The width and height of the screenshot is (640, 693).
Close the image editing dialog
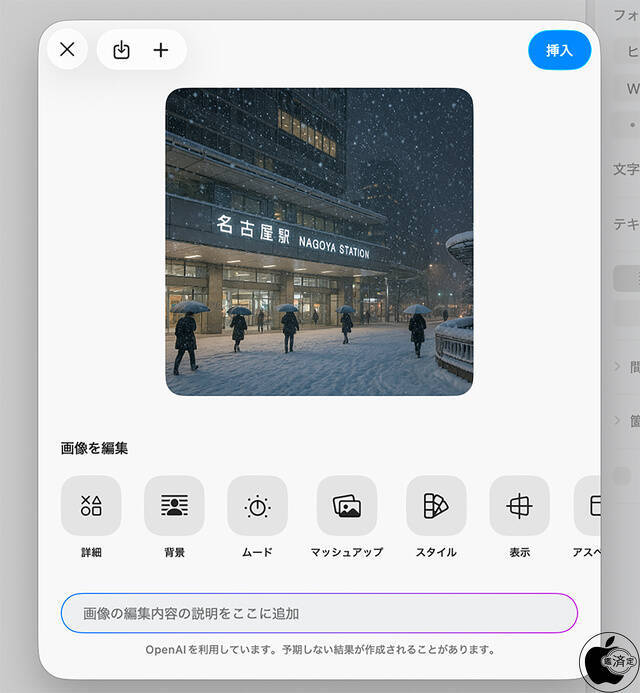pyautogui.click(x=67, y=49)
